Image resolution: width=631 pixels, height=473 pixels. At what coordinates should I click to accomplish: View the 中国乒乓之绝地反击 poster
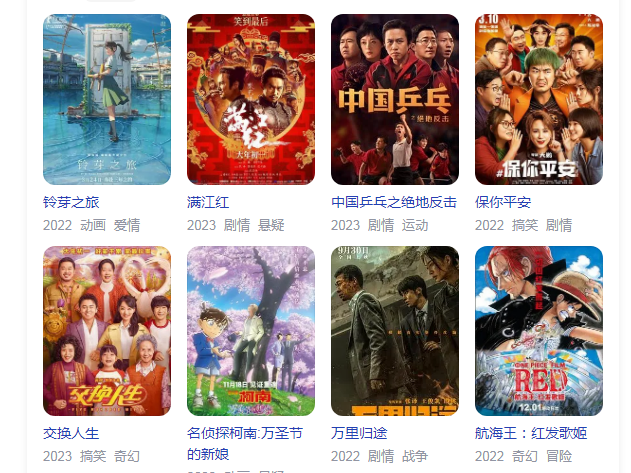pyautogui.click(x=395, y=99)
